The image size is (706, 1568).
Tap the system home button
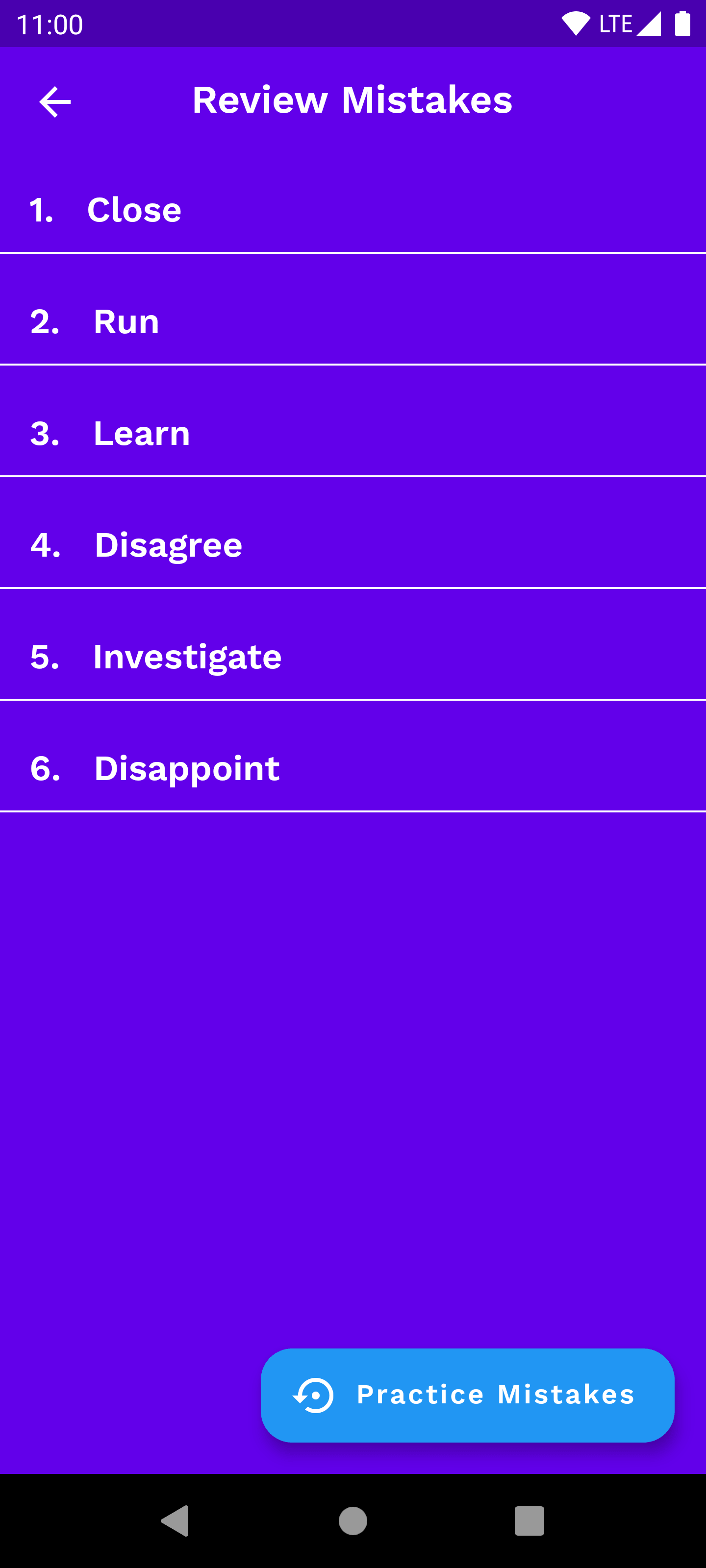click(x=353, y=1520)
